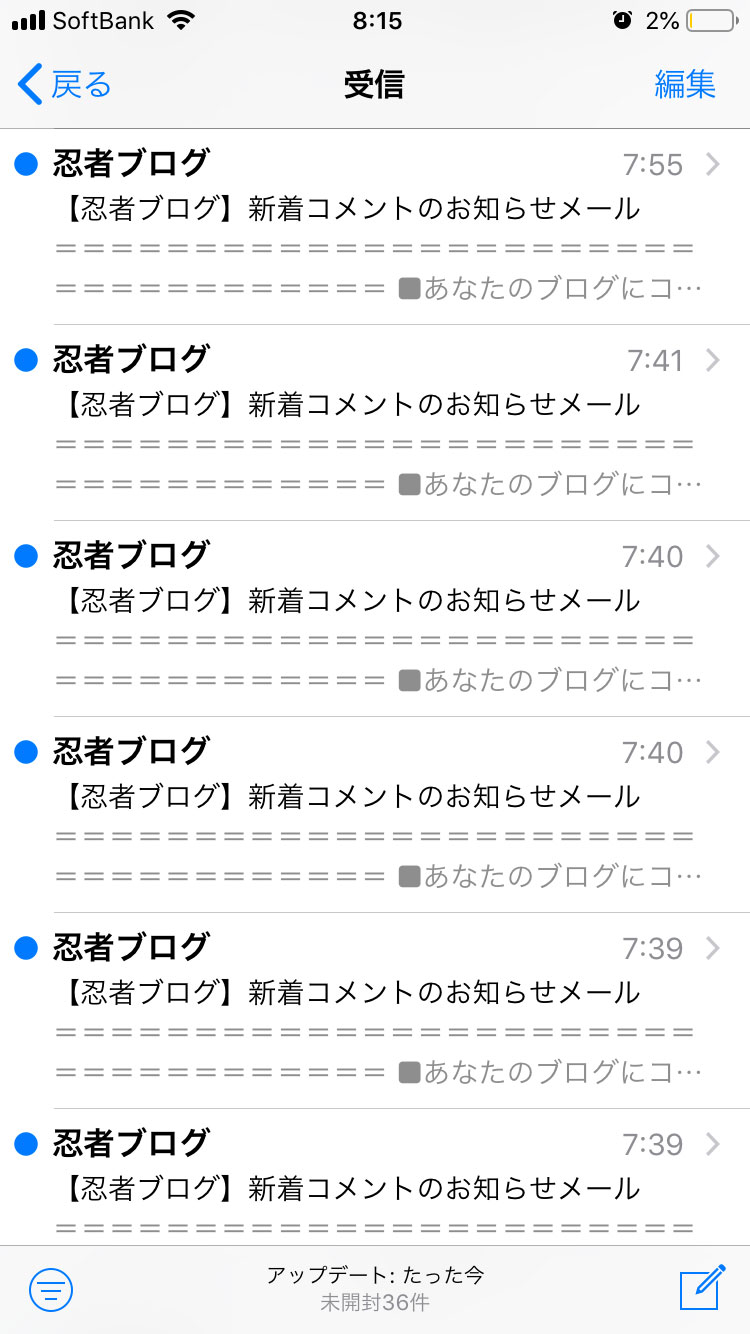Compose a new email
This screenshot has width=750, height=1334.
(701, 1288)
